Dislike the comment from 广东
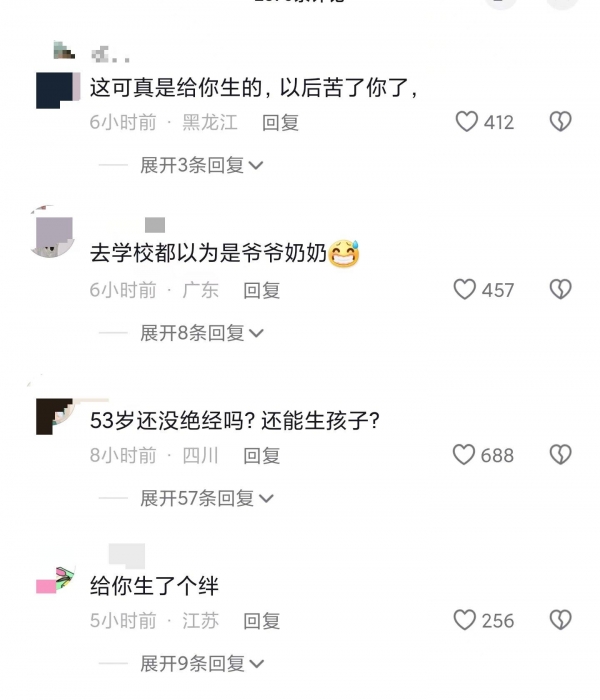Viewport: 600px width, 700px height. coord(560,290)
